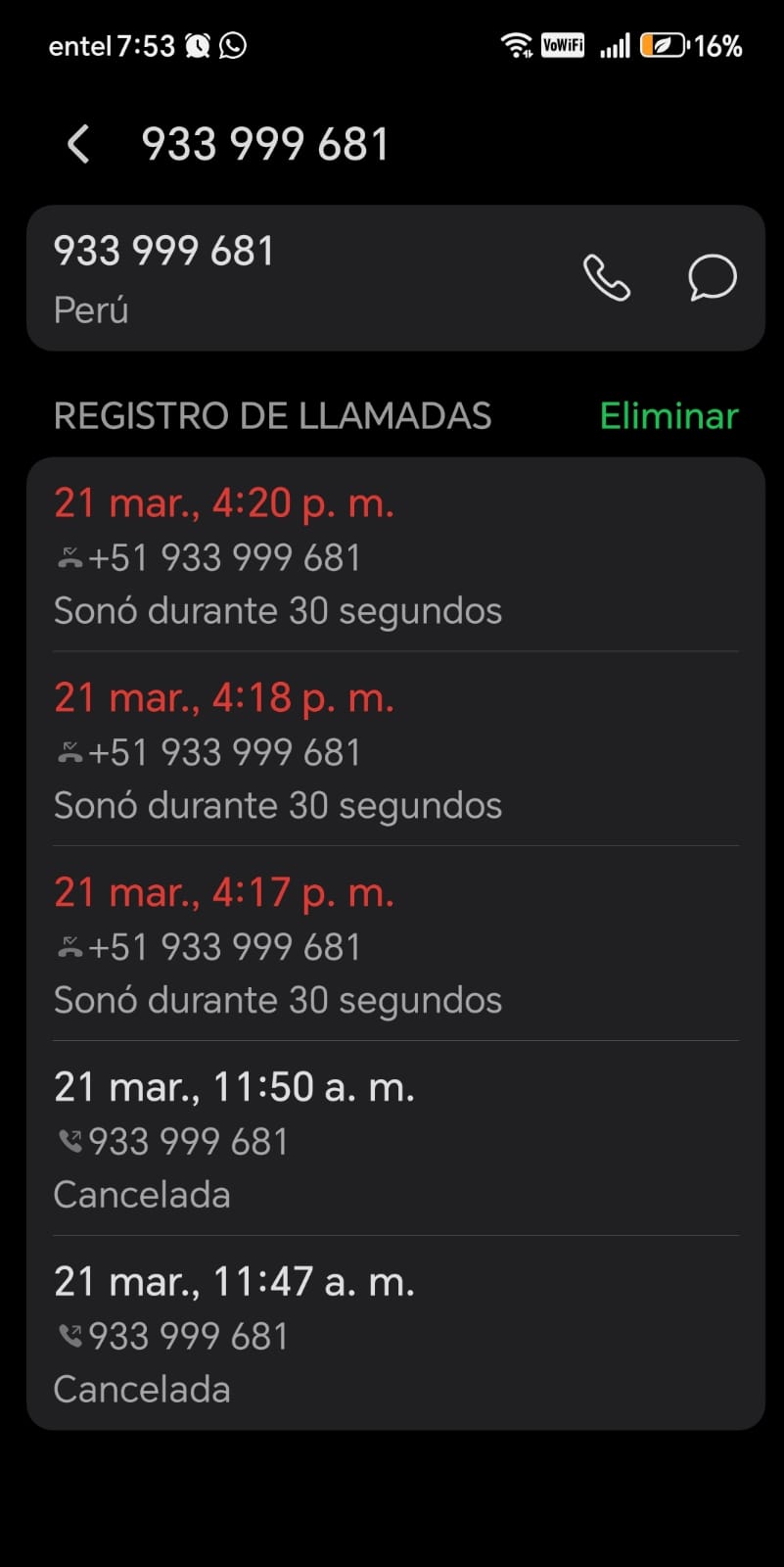Tap Eliminar to clear the call log
Image resolution: width=784 pixels, height=1567 pixels.
(669, 416)
